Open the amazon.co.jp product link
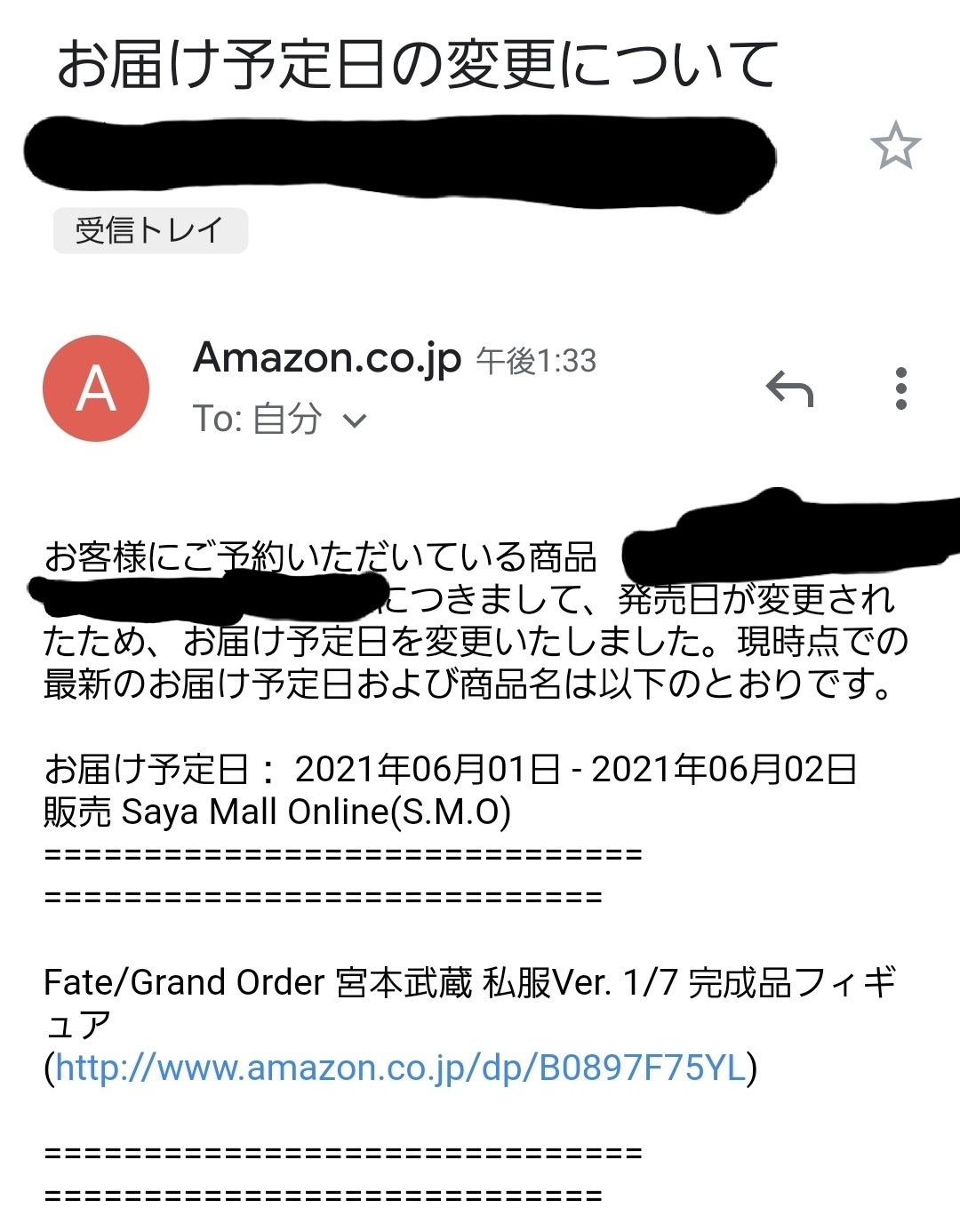This screenshot has height=1232, width=960. tap(400, 1067)
